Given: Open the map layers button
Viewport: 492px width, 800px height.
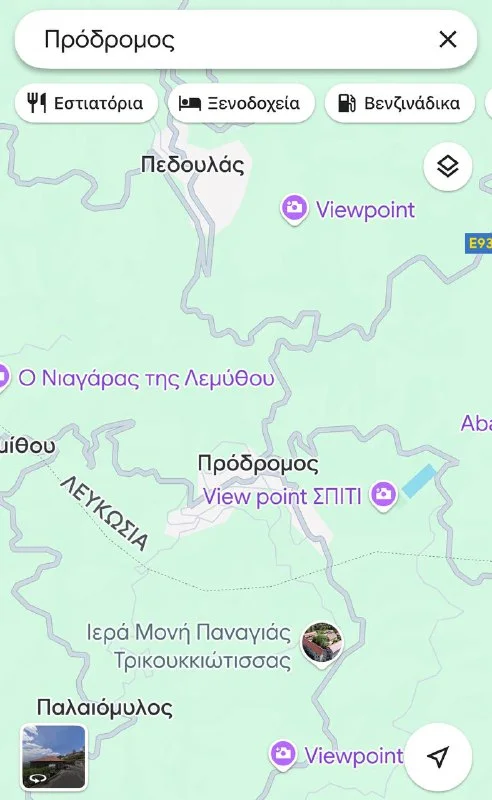Looking at the screenshot, I should click(448, 167).
